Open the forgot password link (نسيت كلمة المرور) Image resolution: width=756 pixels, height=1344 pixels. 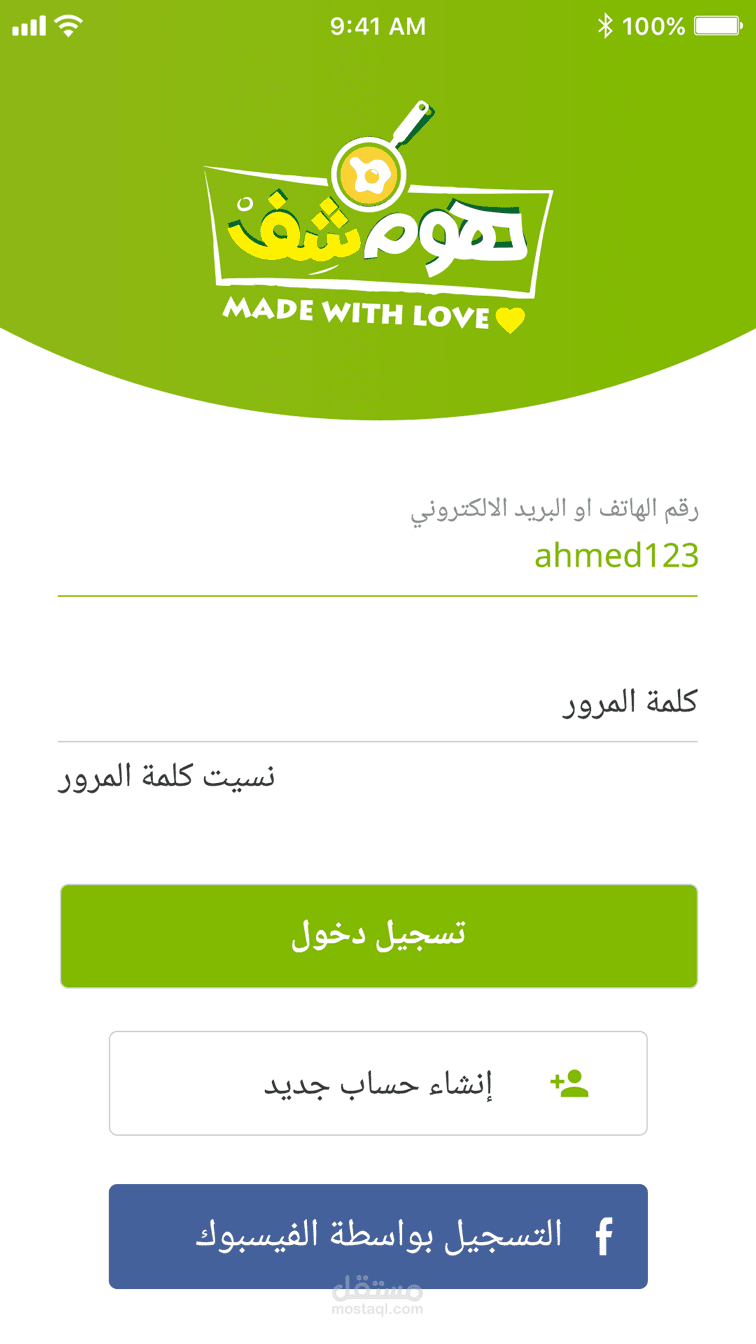point(166,776)
